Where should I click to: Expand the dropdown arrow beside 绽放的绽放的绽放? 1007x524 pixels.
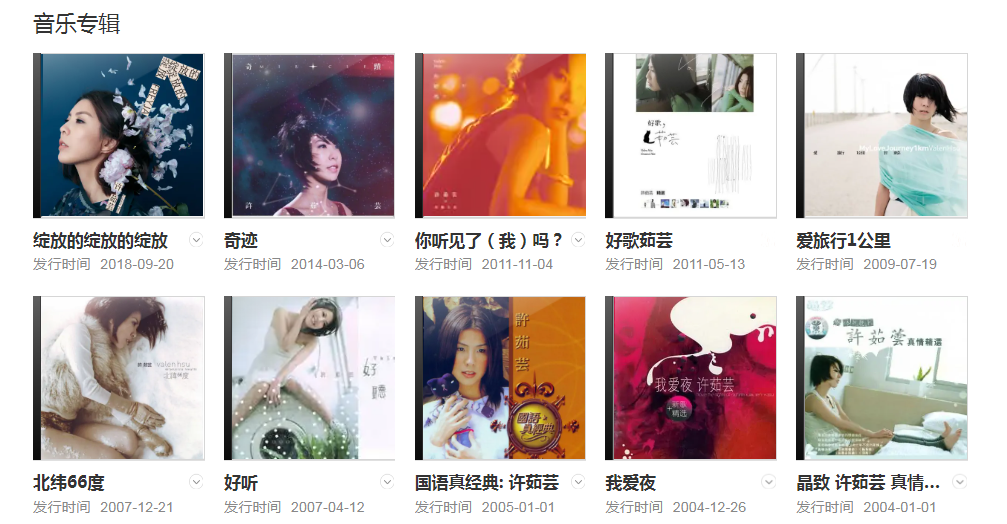tap(196, 239)
